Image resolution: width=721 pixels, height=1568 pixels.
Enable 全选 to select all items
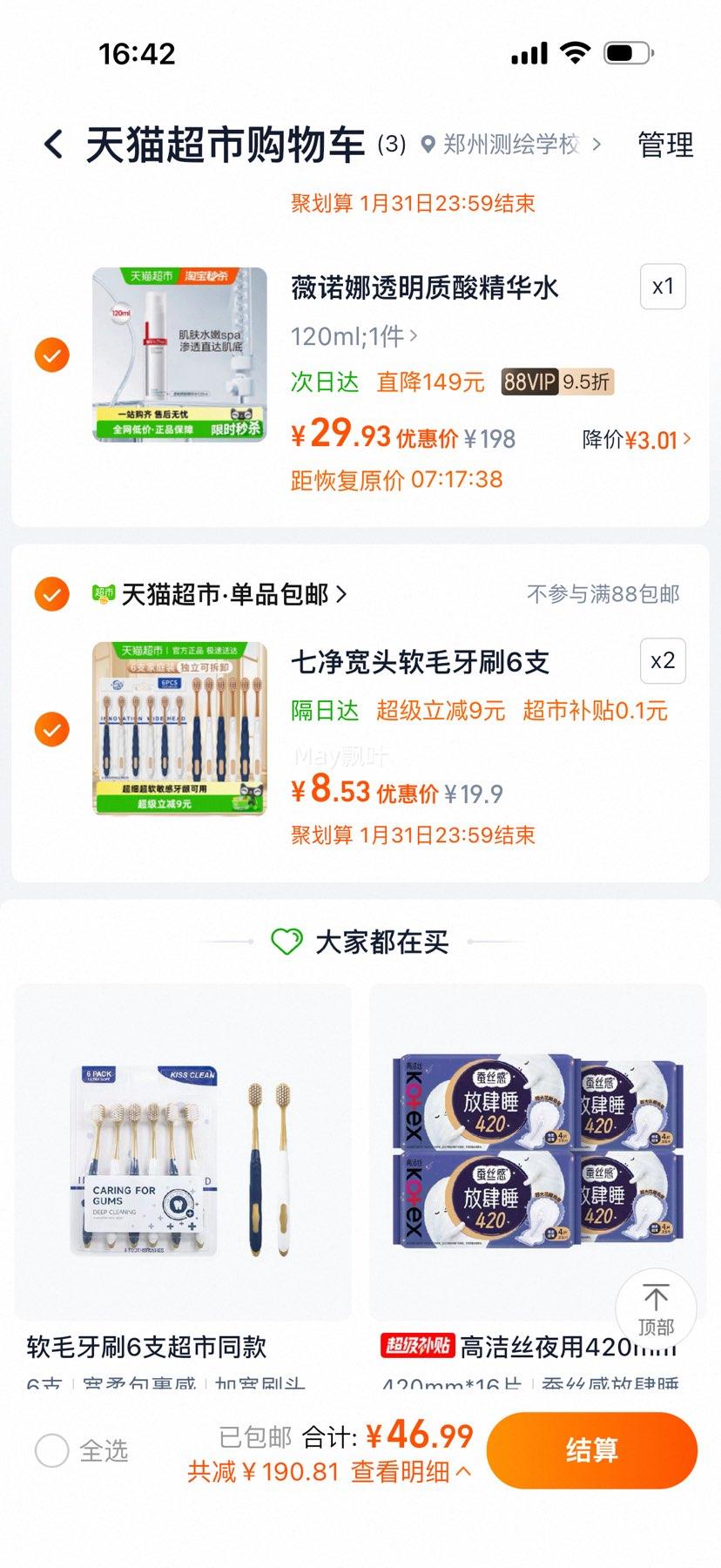coord(51,1450)
